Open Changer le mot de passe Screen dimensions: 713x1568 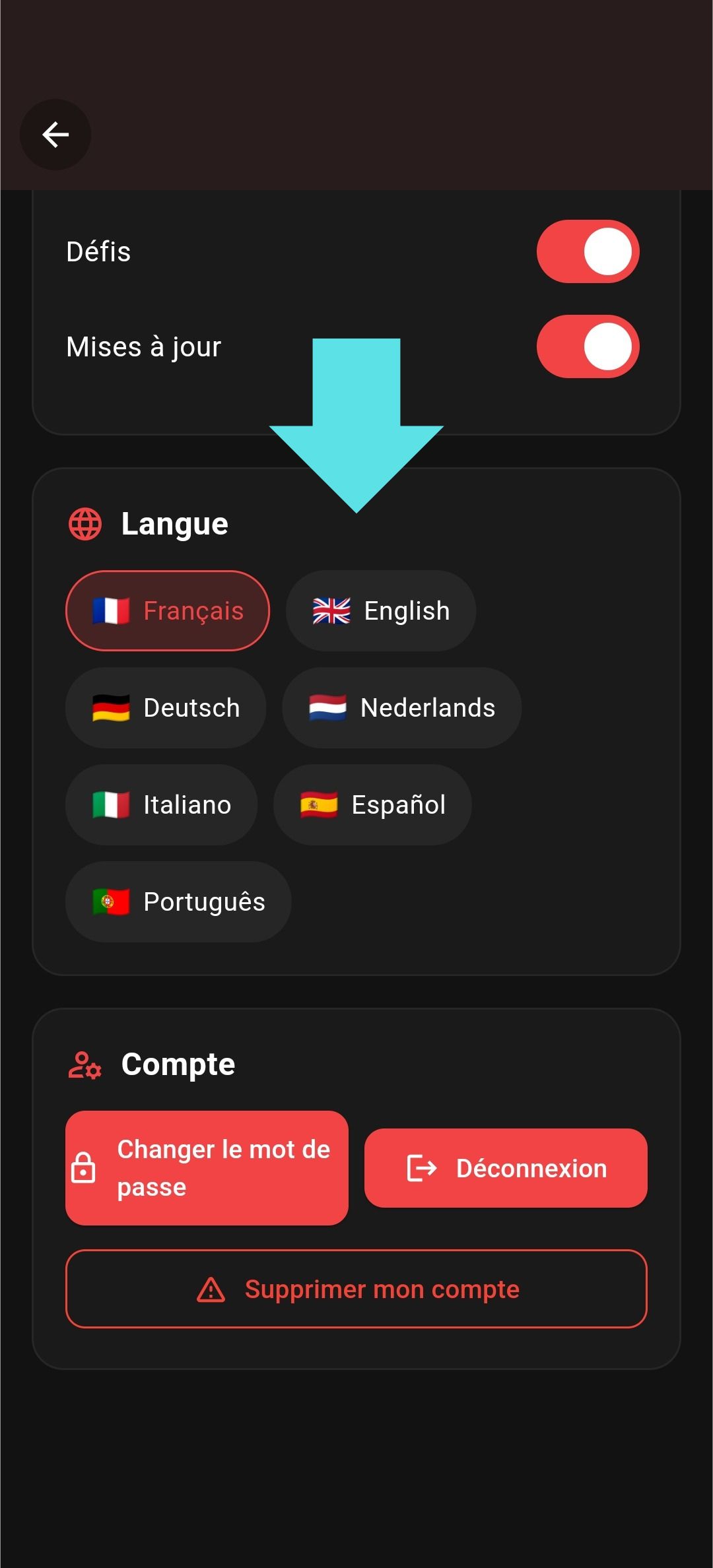207,1168
